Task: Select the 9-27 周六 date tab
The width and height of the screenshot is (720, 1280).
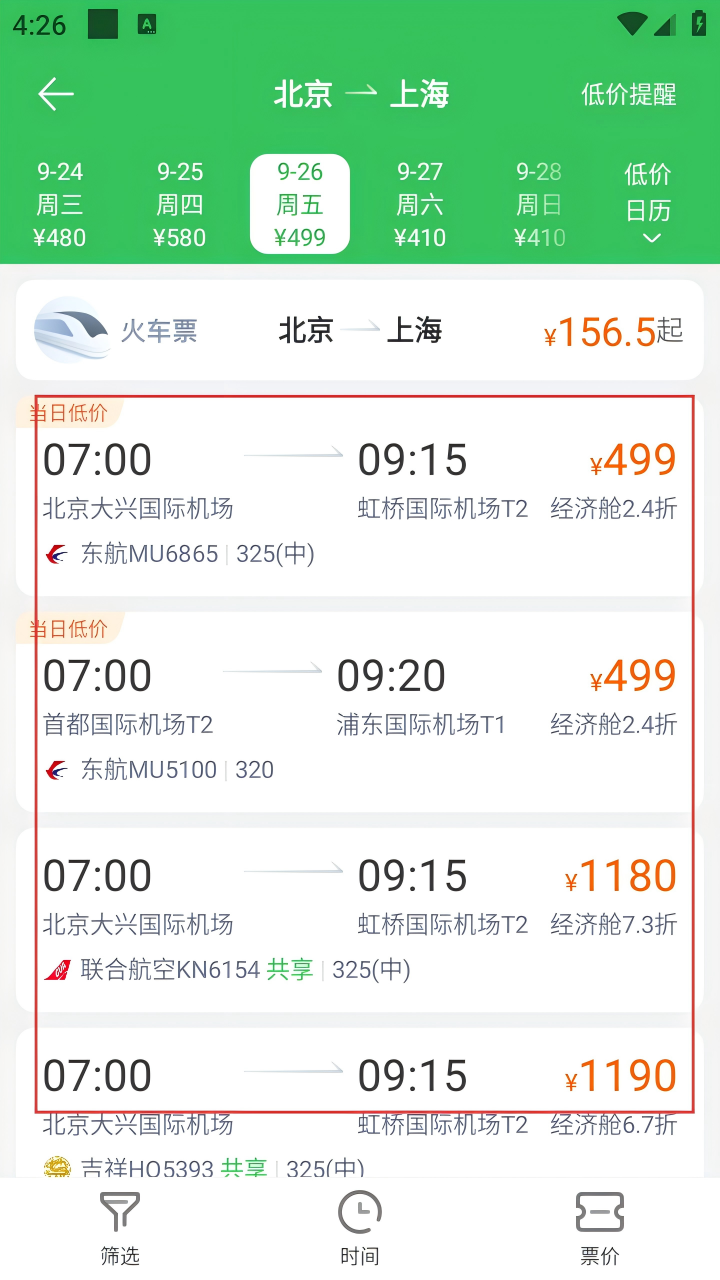Action: coord(419,204)
